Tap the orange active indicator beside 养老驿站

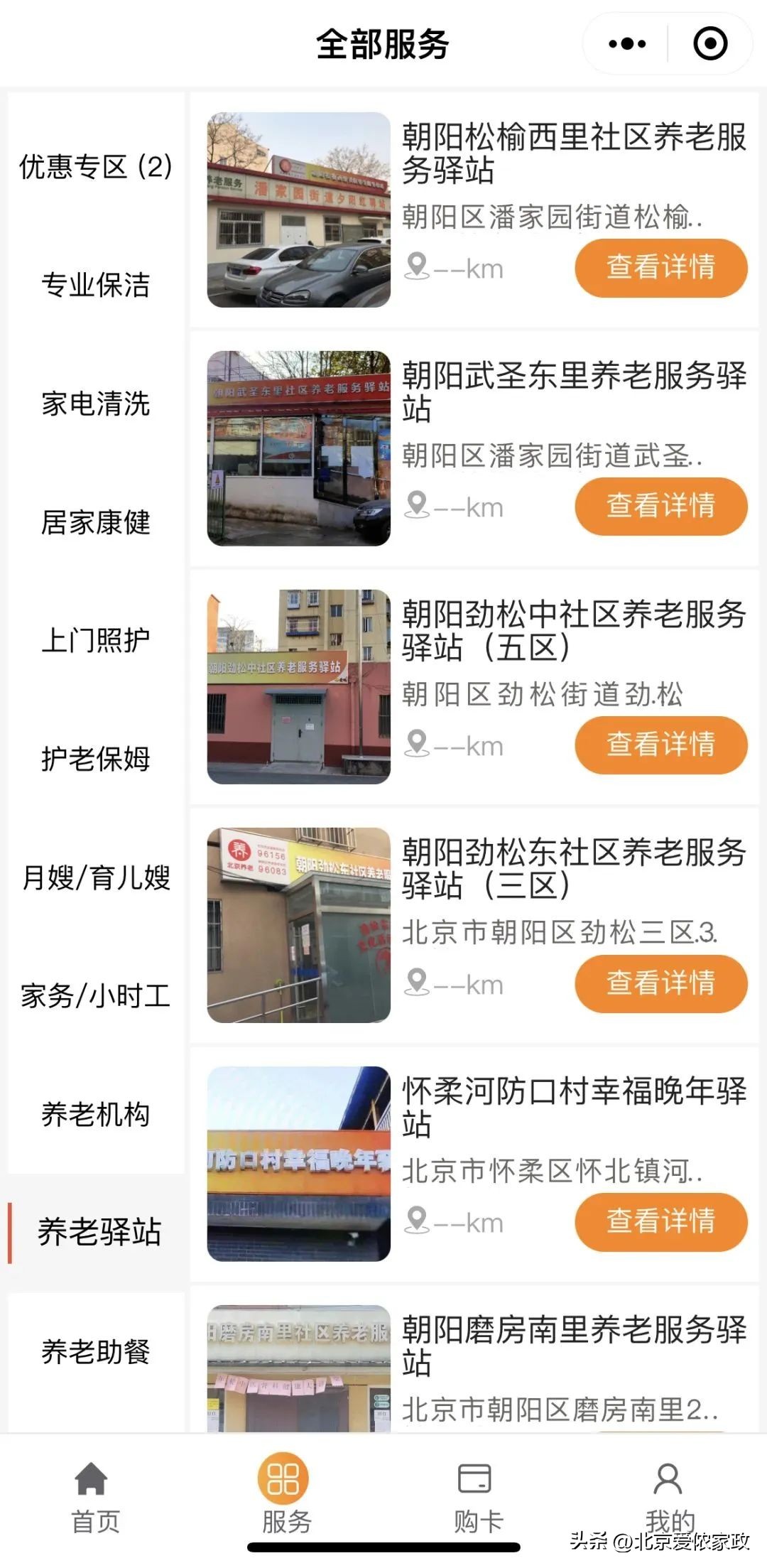pos(12,1226)
